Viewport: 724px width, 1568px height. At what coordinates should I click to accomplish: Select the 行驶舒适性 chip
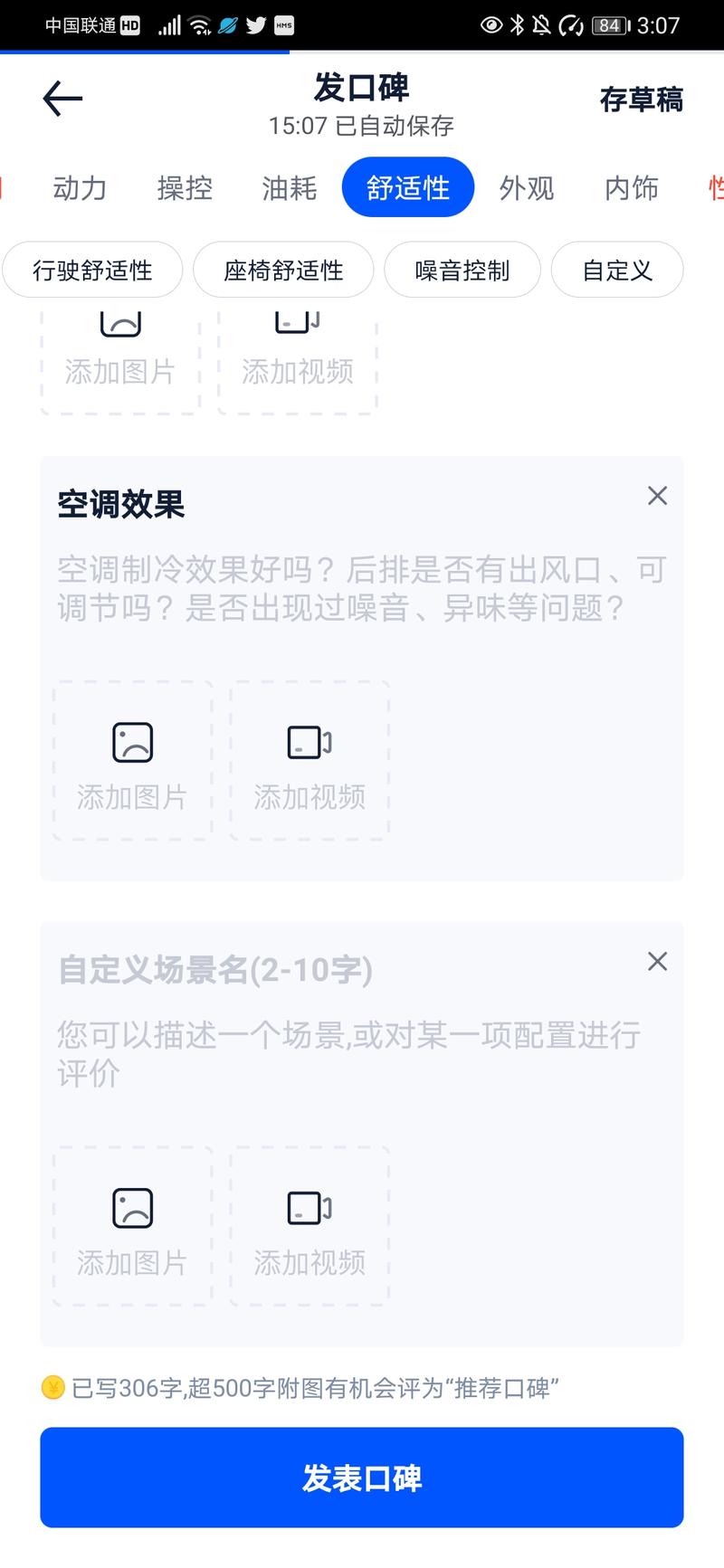click(92, 270)
